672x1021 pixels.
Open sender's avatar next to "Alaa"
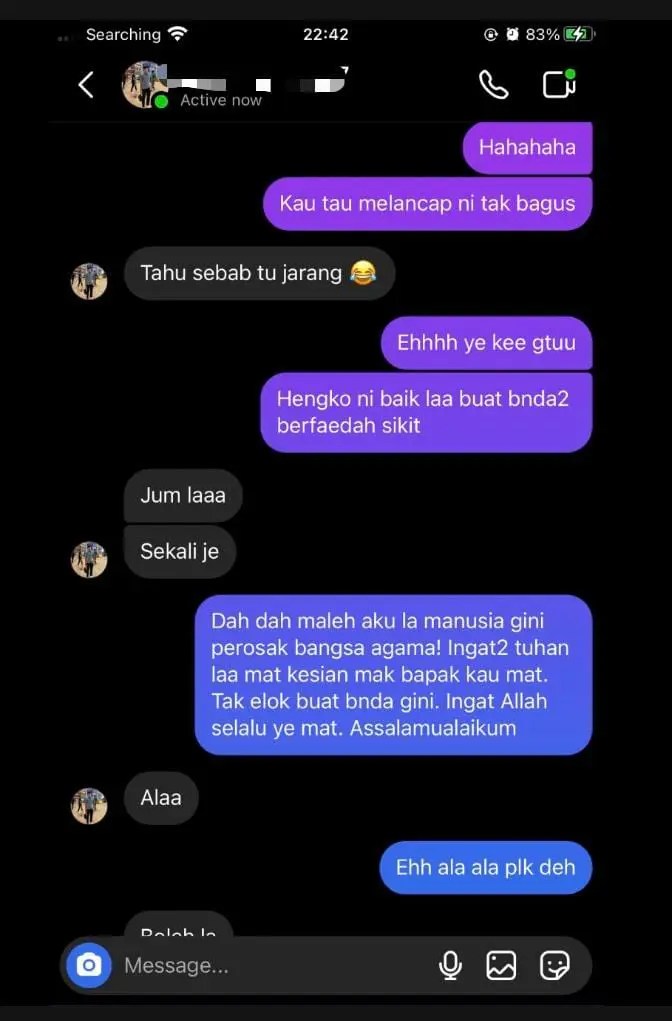(x=89, y=805)
